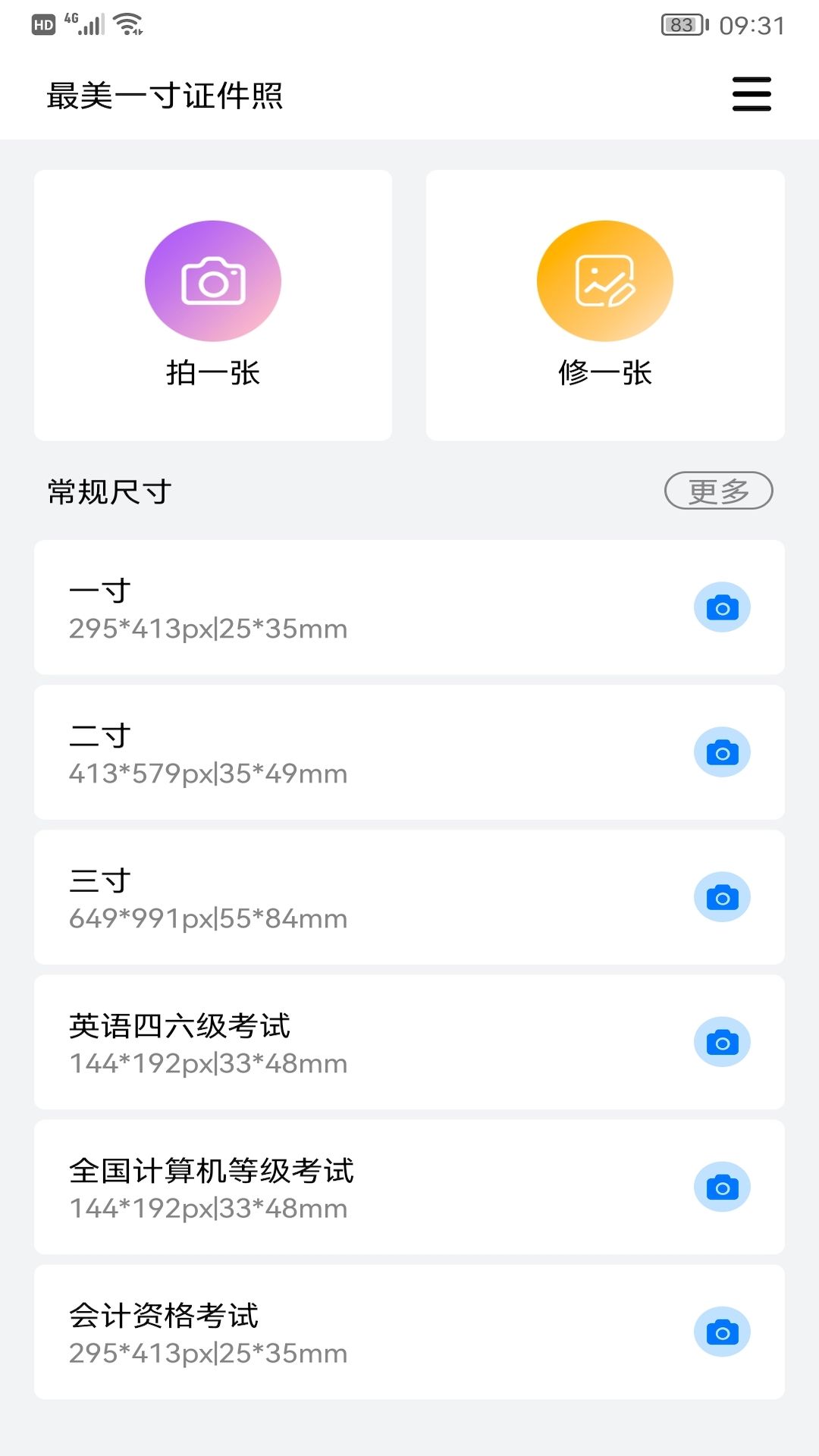The height and width of the screenshot is (1456, 819).
Task: Tap the camera icon beside 全国计算机等级考试
Action: (x=722, y=1187)
